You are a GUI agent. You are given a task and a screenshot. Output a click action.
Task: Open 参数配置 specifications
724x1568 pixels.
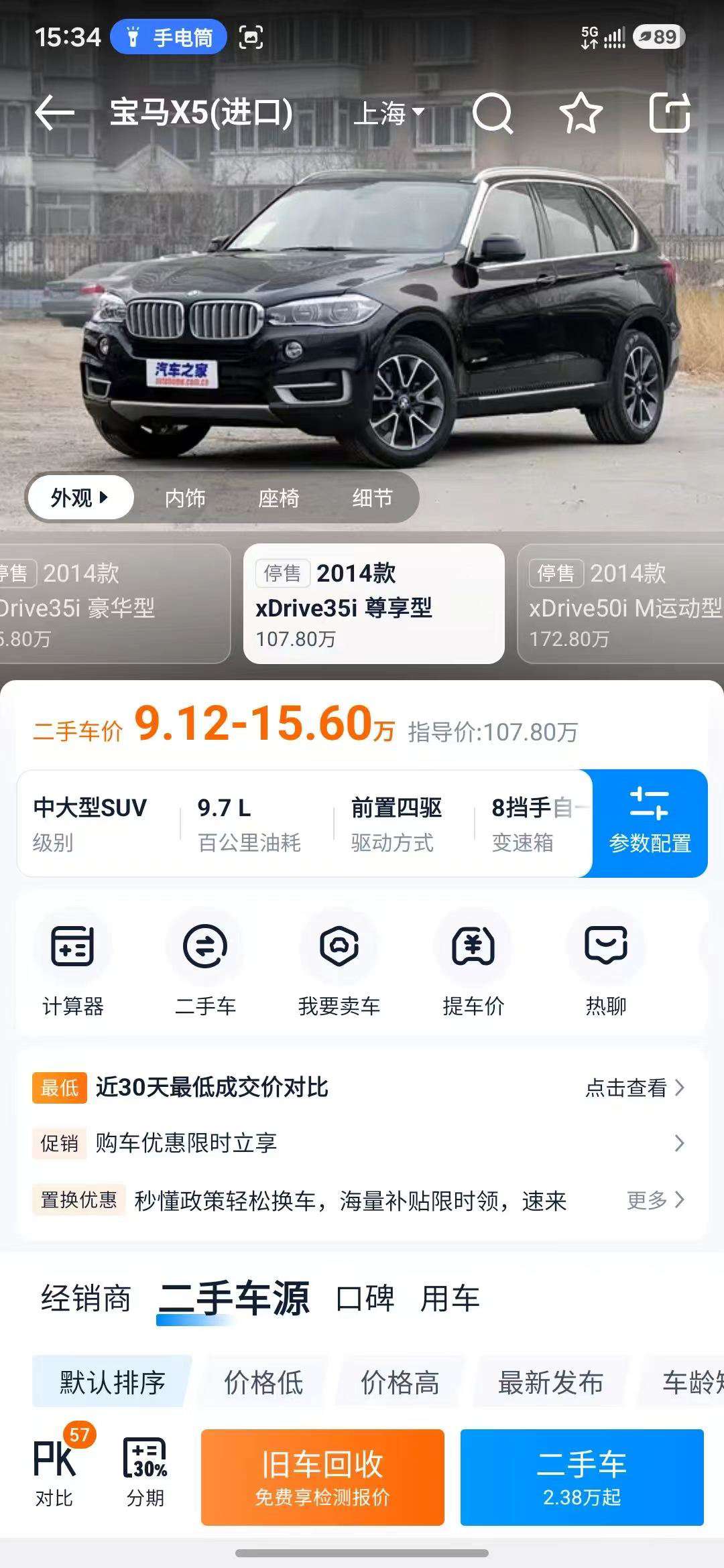[650, 823]
